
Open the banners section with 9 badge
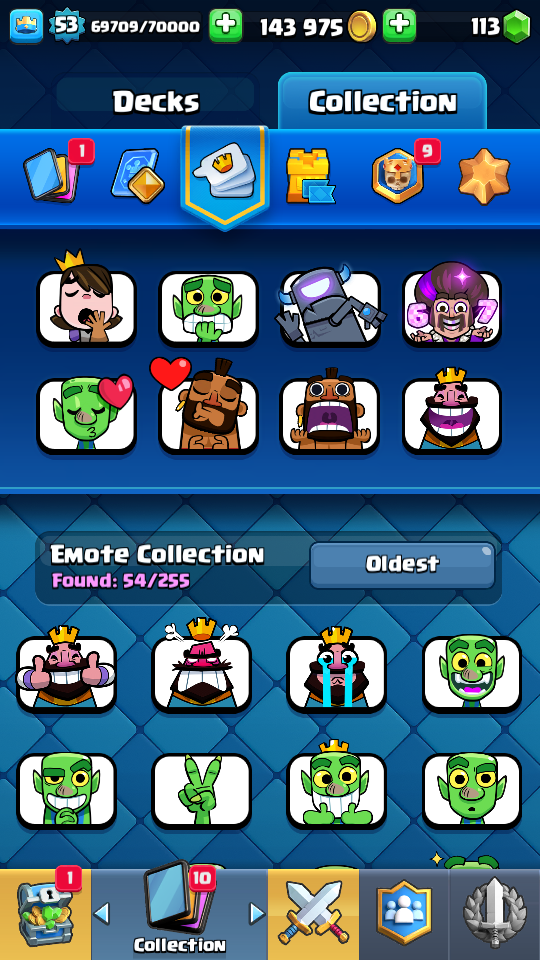coord(398,176)
